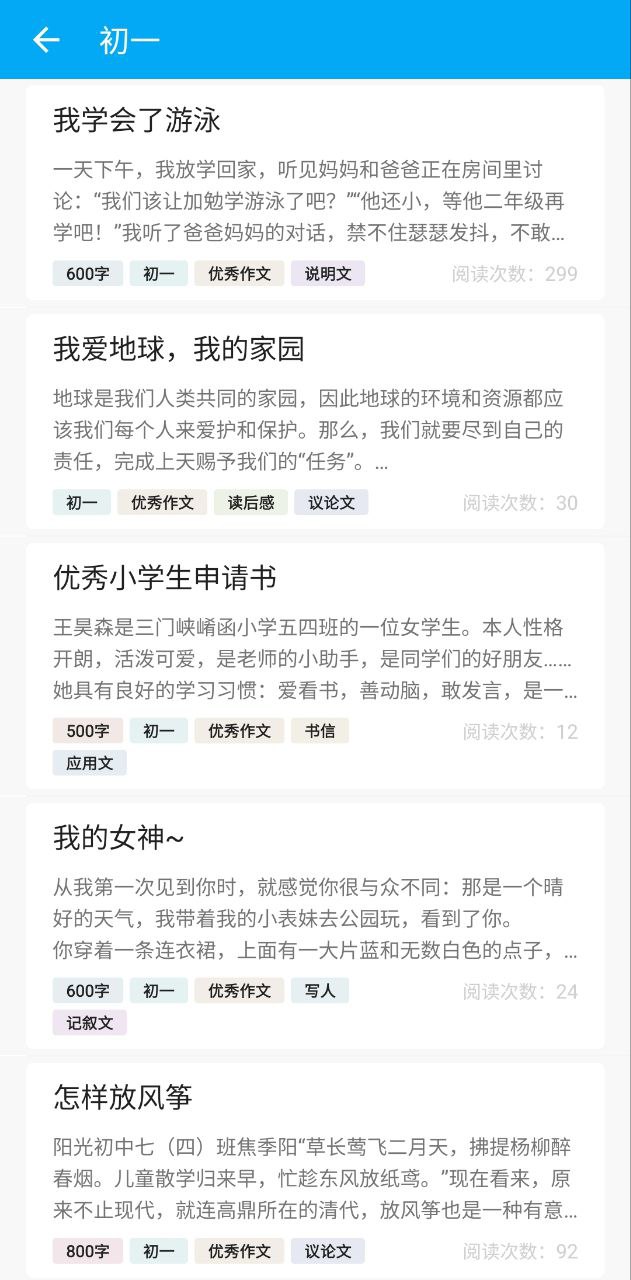This screenshot has width=631, height=1280.
Task: Select the 600字 tag under 我学会了游泳
Action: [88, 274]
